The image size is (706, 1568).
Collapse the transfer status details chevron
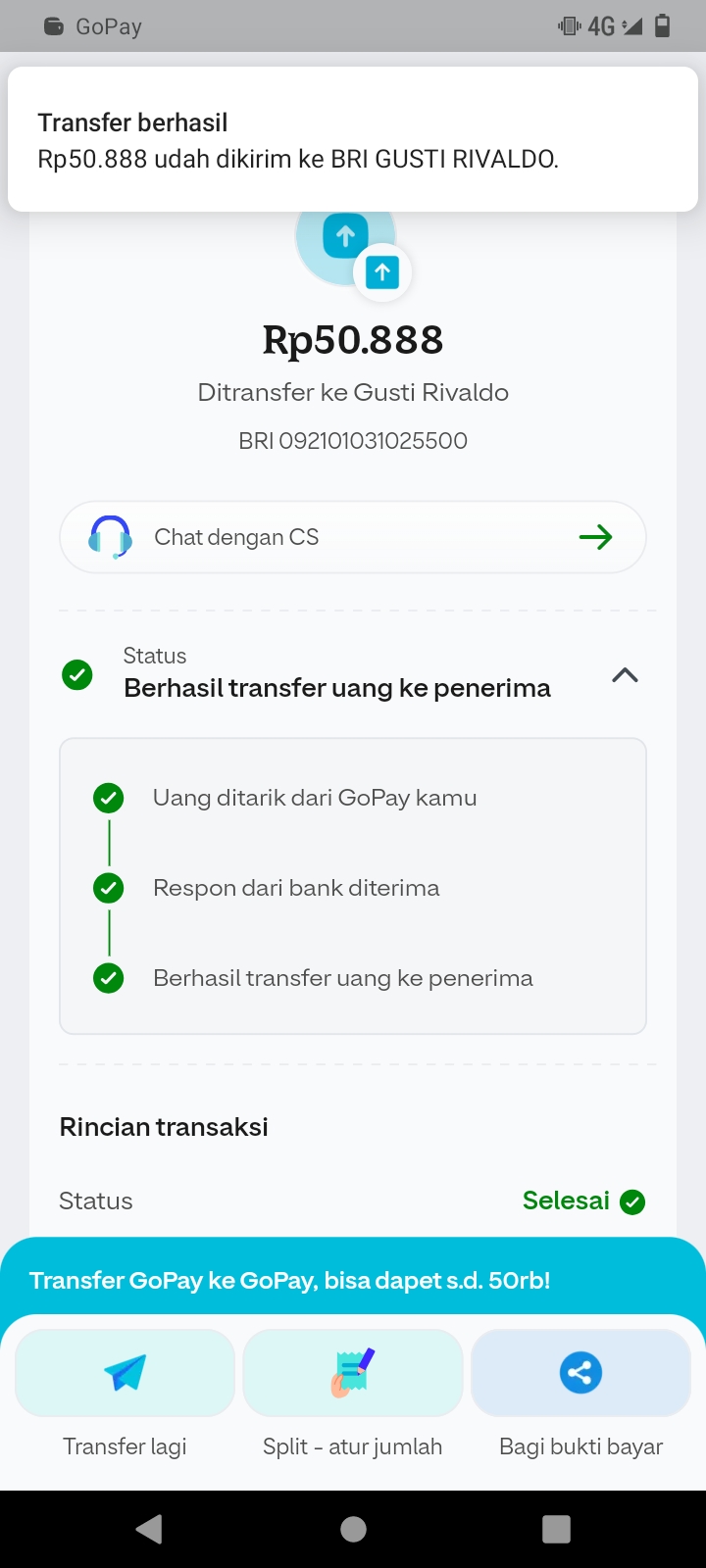pyautogui.click(x=625, y=675)
